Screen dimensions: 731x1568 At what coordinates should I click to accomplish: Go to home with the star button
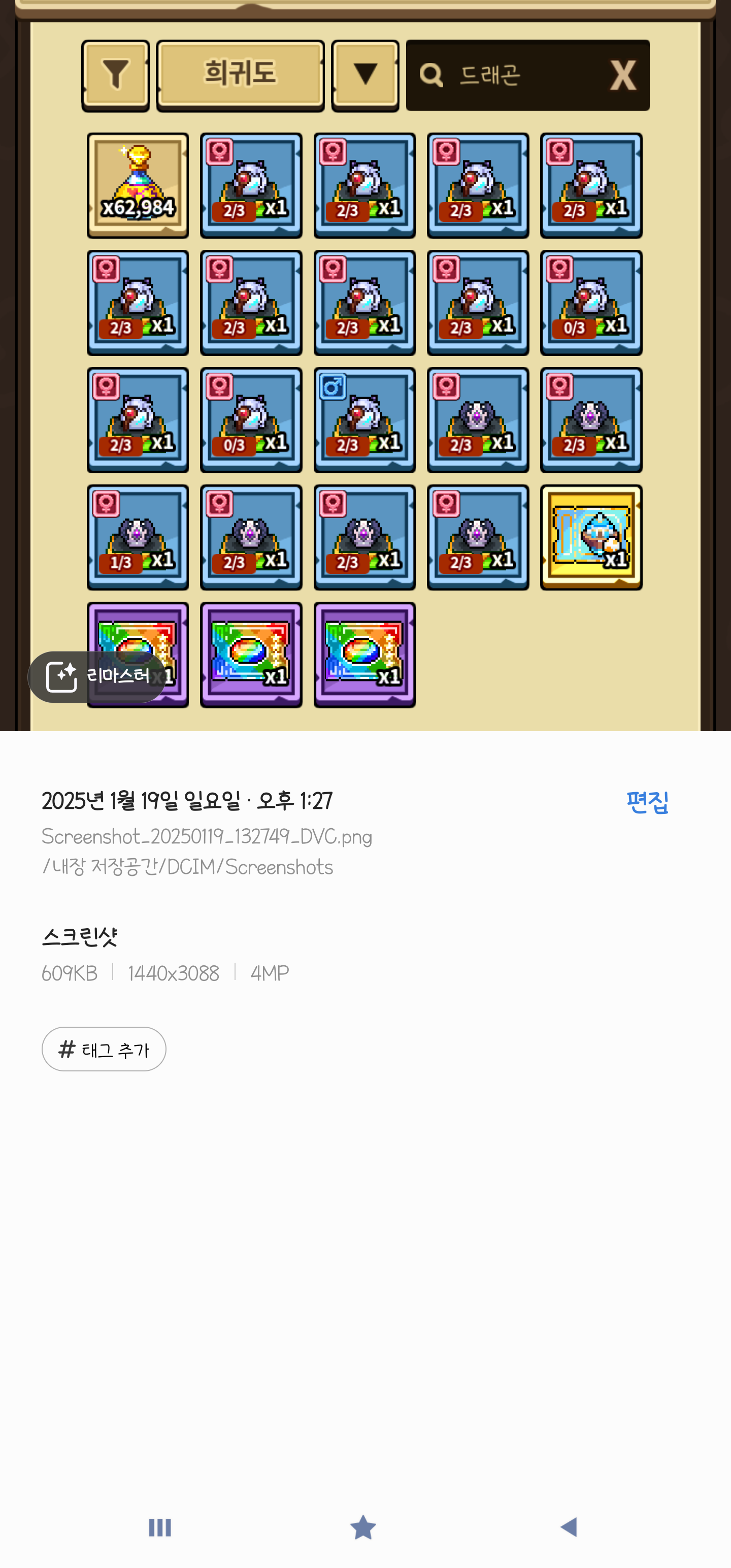coord(363,1526)
